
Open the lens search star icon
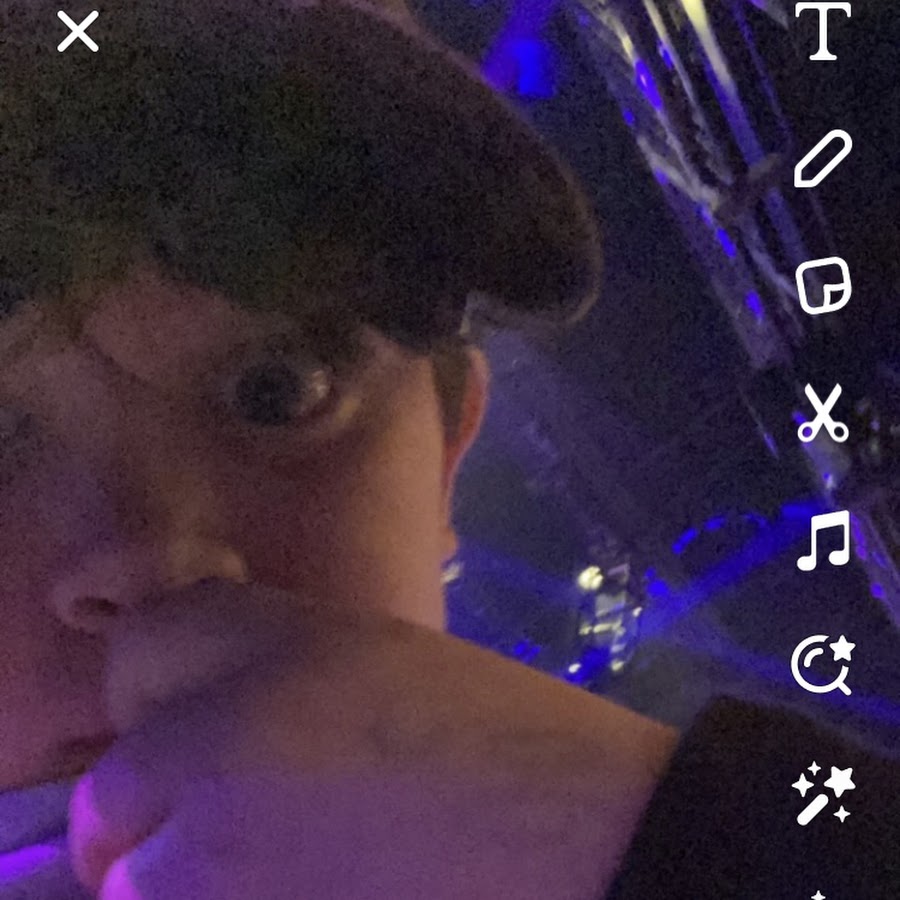click(823, 665)
